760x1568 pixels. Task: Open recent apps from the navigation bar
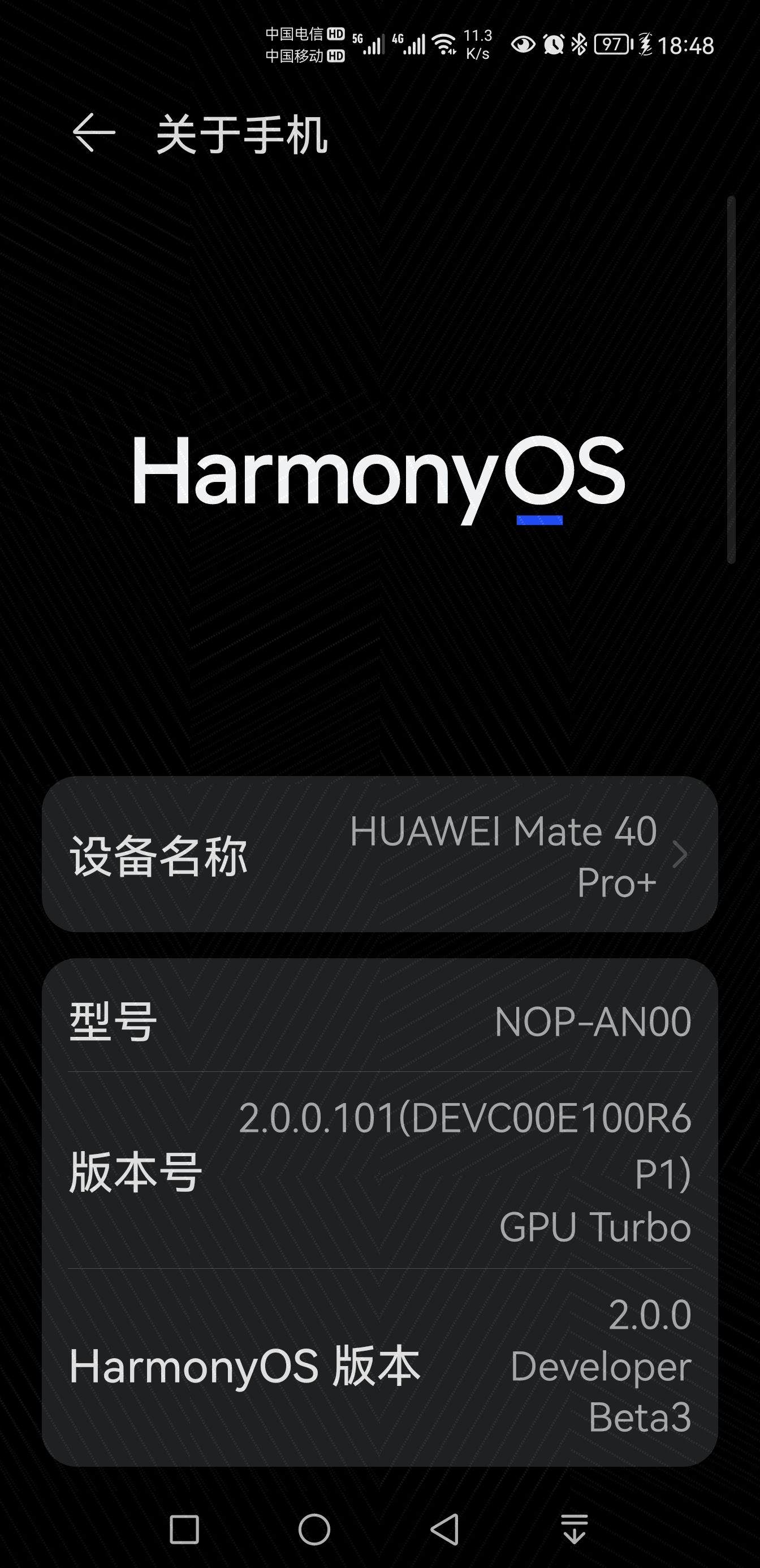pos(184,1529)
